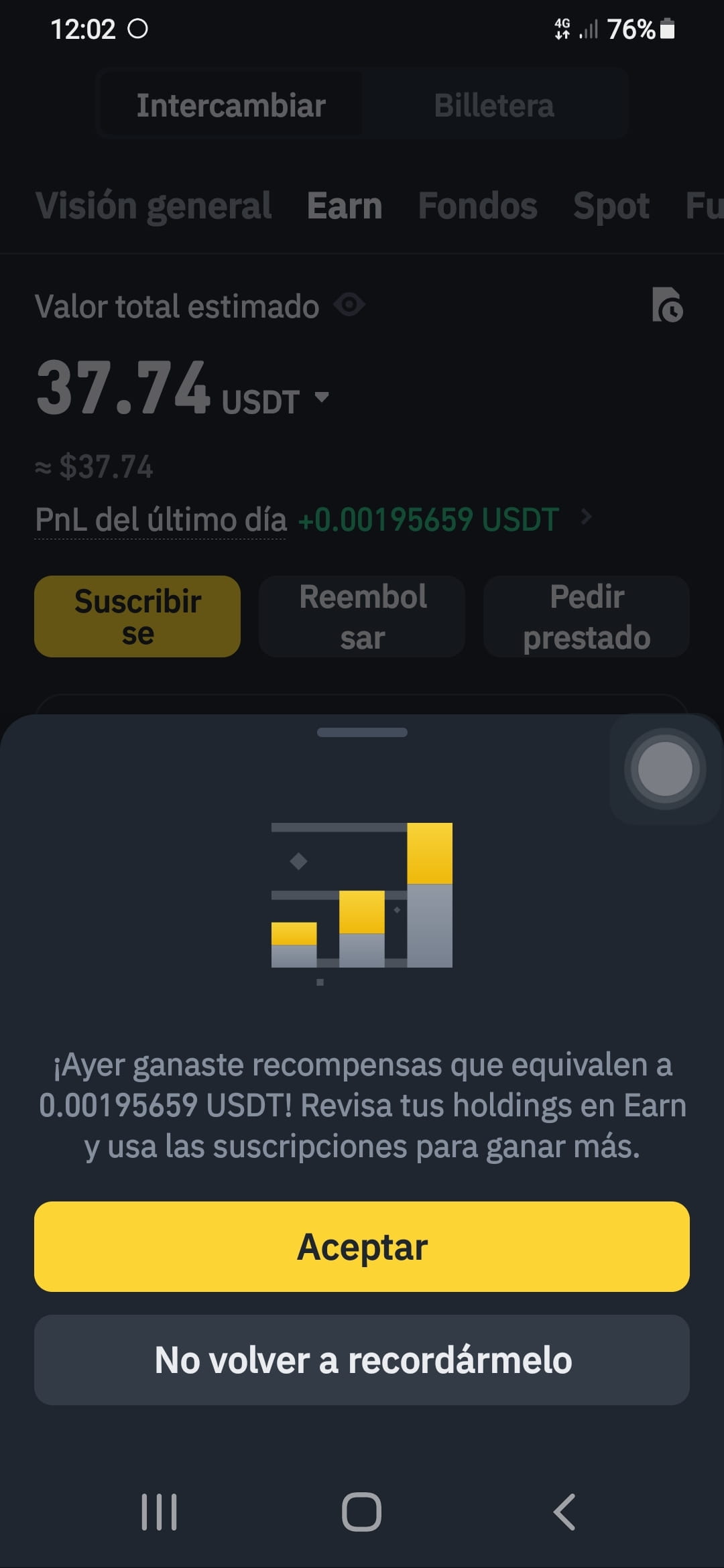The width and height of the screenshot is (724, 1568).
Task: Switch to the Billetera tab
Action: (494, 105)
